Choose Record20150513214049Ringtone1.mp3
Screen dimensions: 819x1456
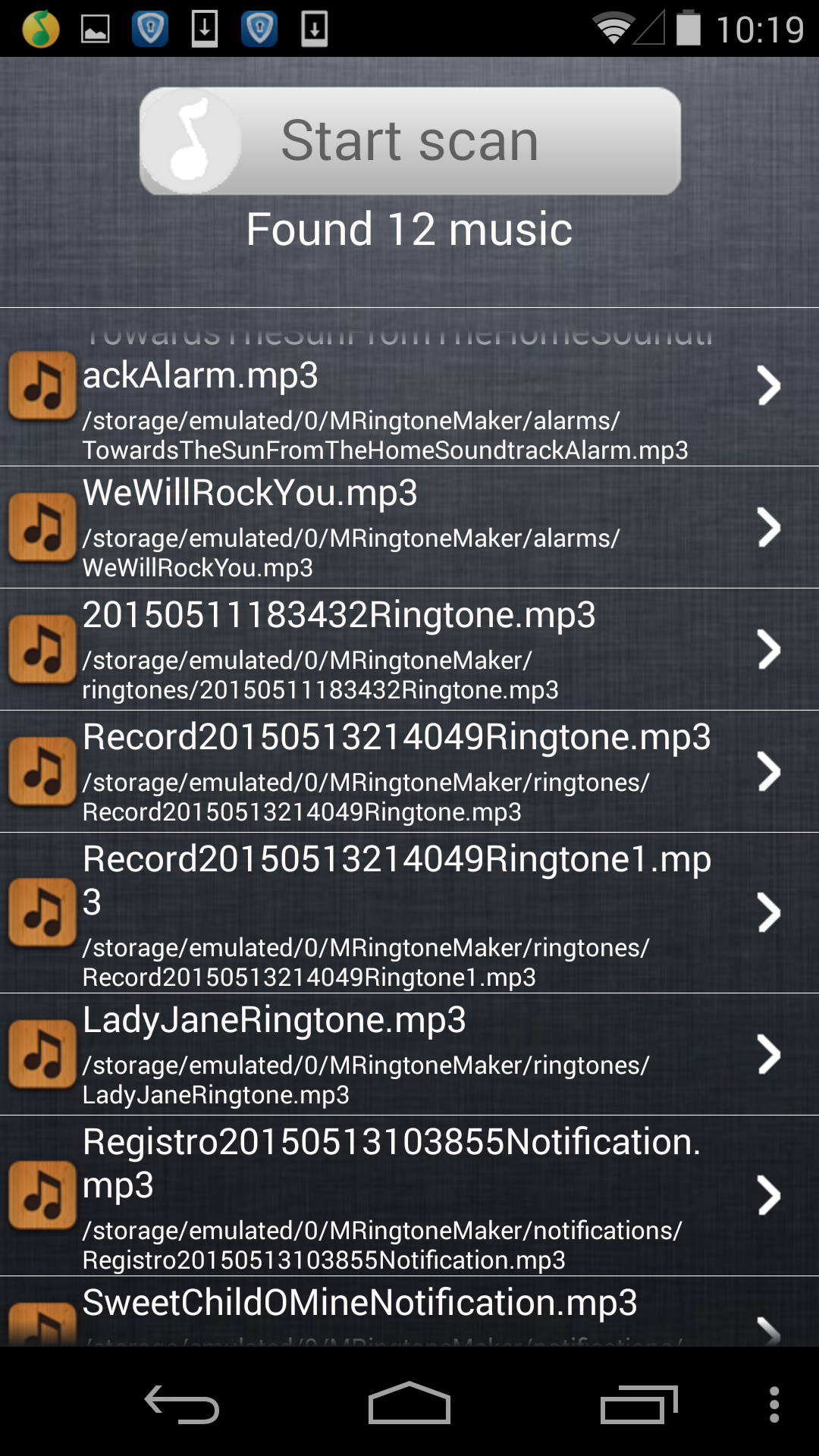pyautogui.click(x=409, y=913)
